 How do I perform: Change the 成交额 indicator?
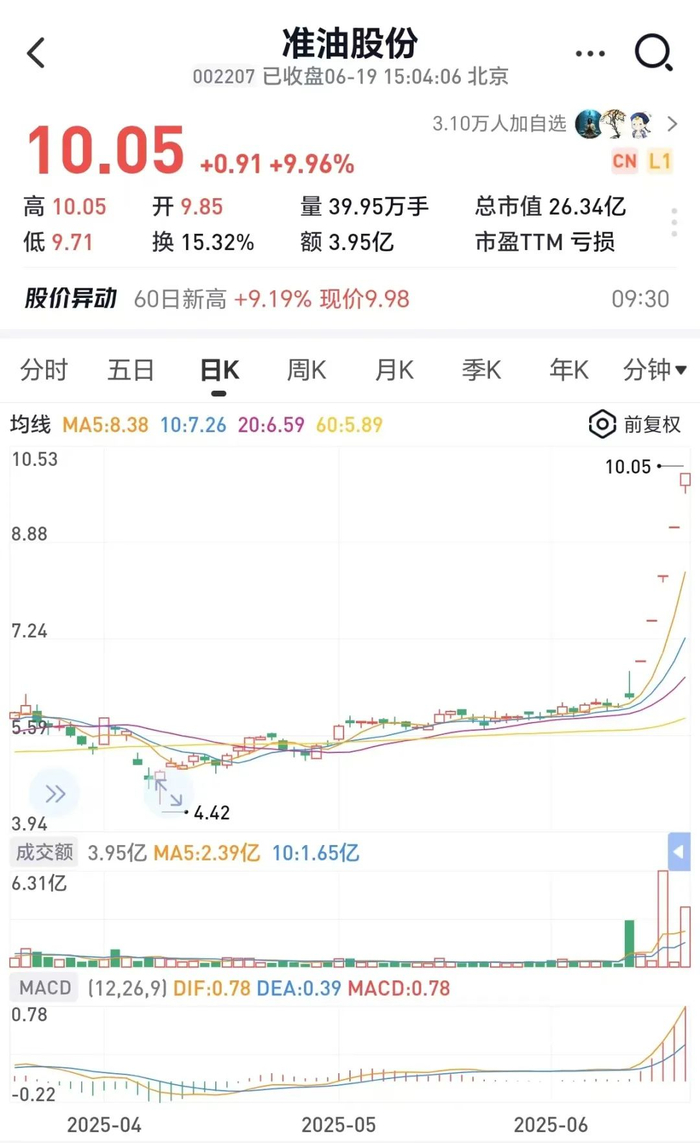tap(42, 853)
